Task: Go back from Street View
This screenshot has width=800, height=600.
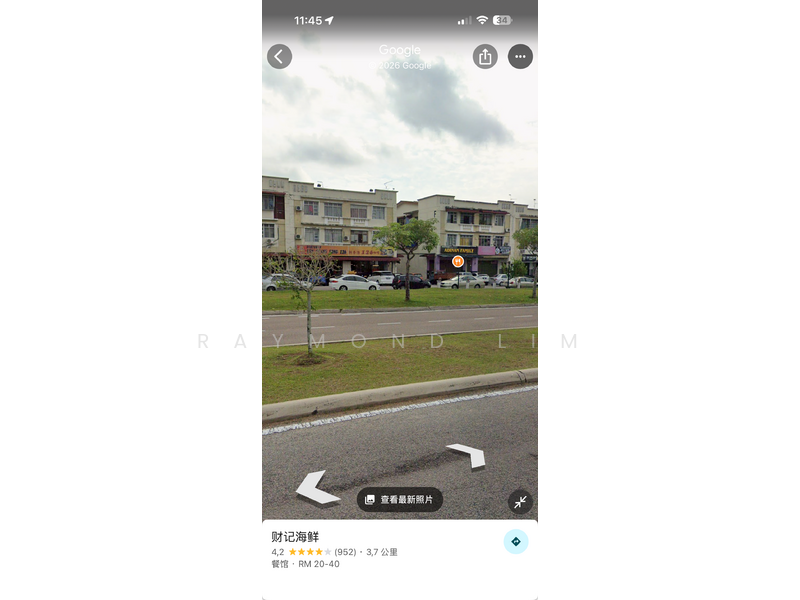Action: pyautogui.click(x=280, y=57)
